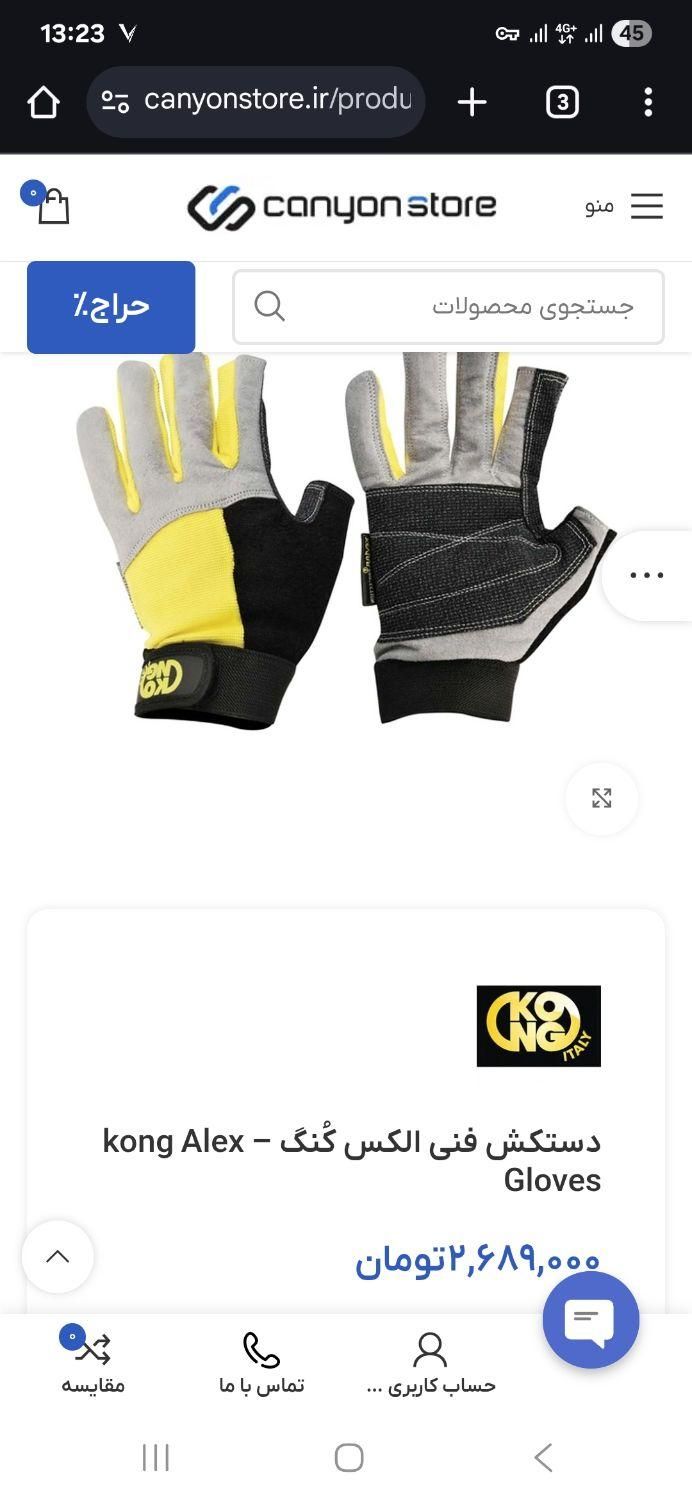The width and height of the screenshot is (692, 1500).
Task: Open the مقایسه compare tab
Action: pos(93,1364)
